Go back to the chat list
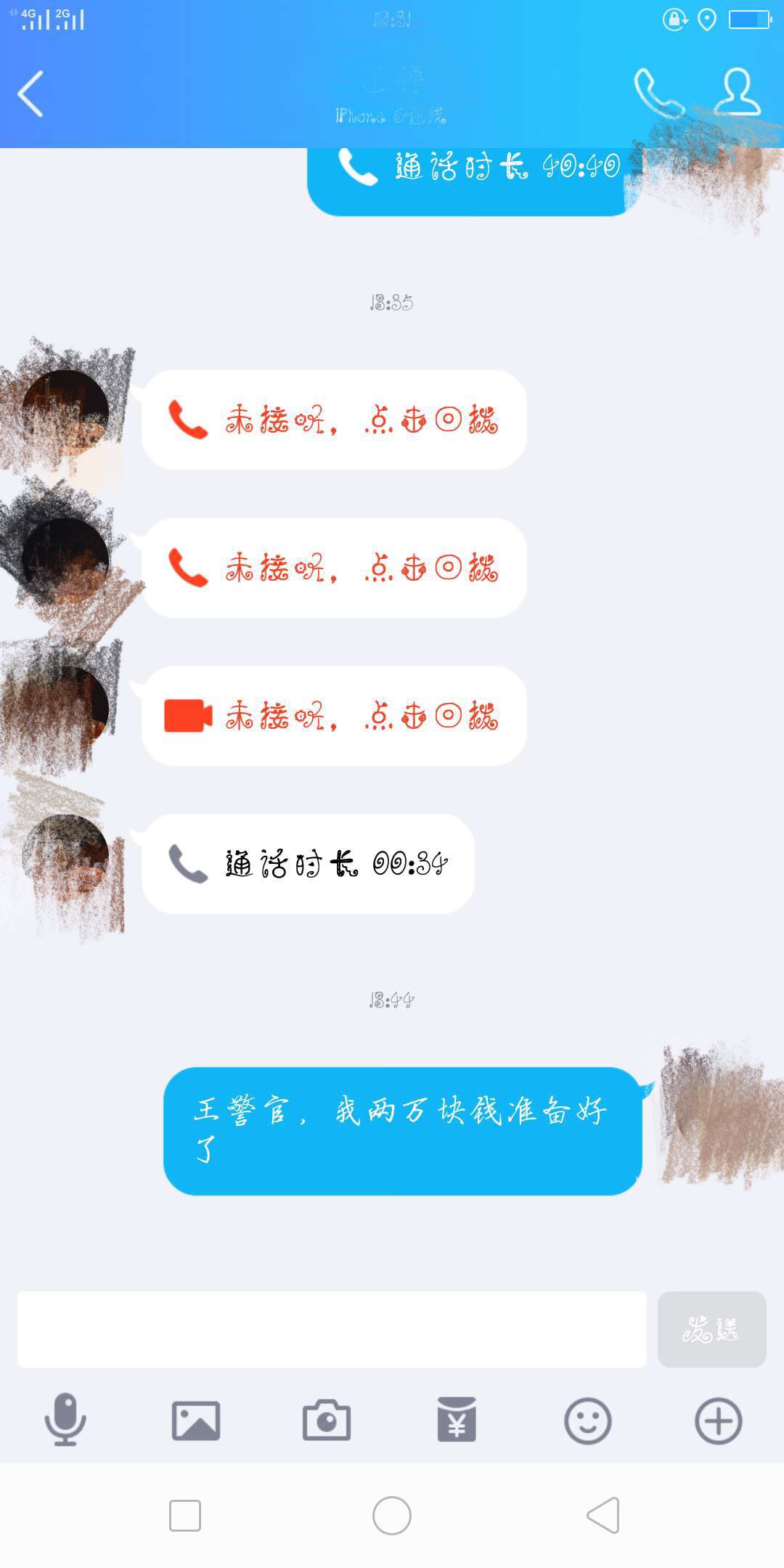 coord(31,94)
